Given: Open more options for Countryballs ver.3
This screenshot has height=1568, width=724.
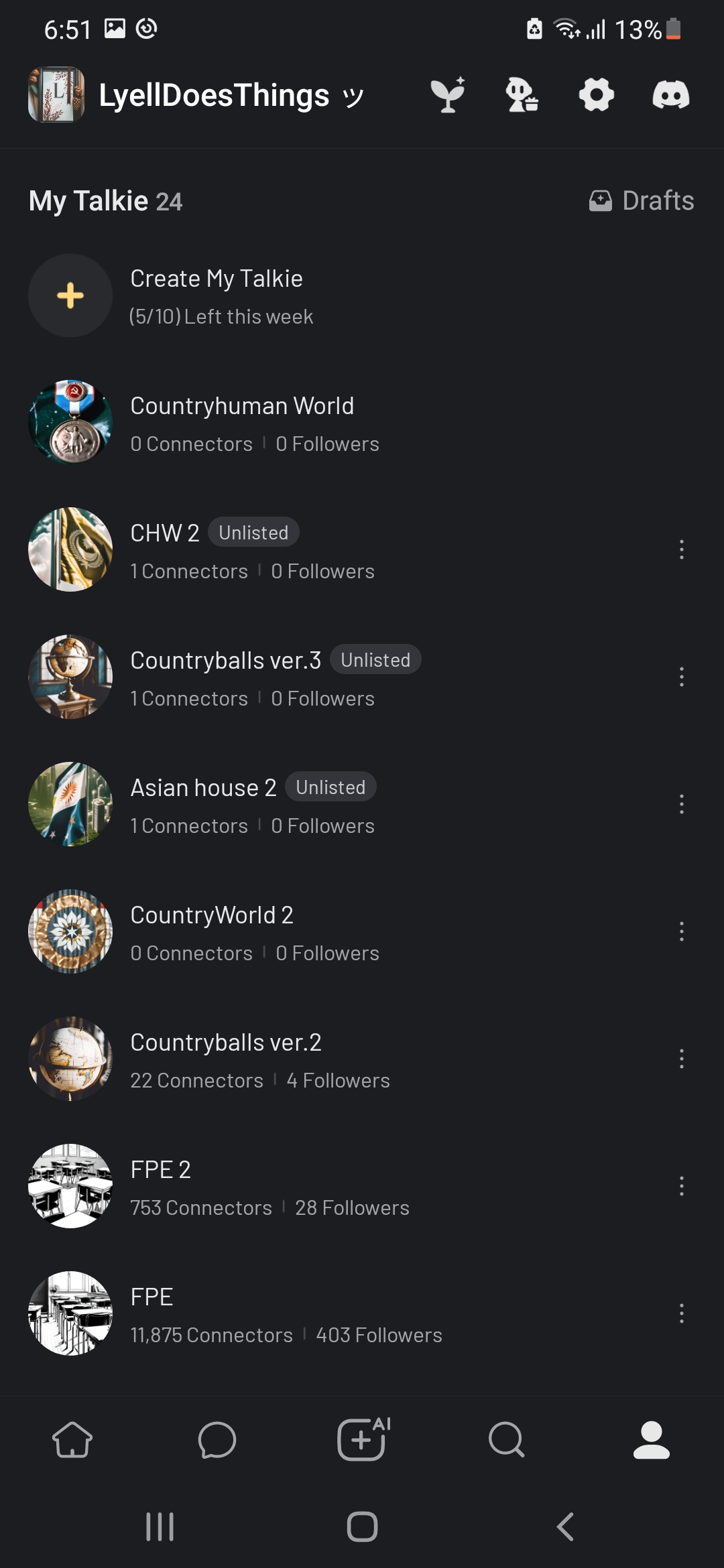Looking at the screenshot, I should (681, 677).
